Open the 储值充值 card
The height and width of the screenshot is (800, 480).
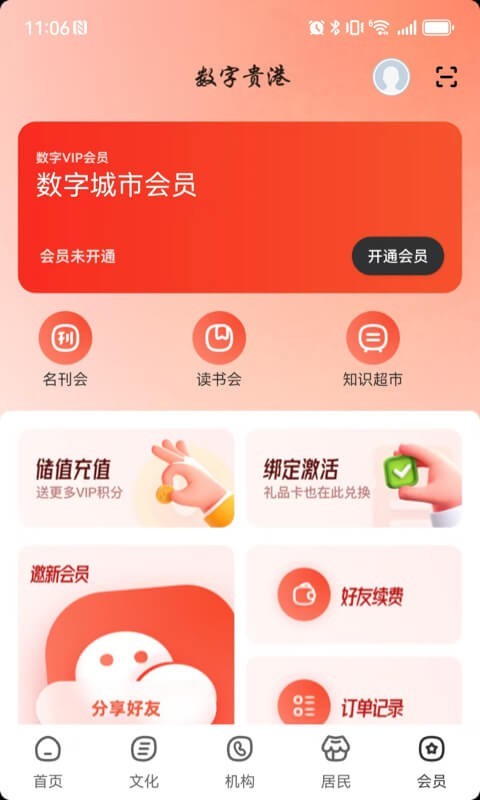coord(126,478)
